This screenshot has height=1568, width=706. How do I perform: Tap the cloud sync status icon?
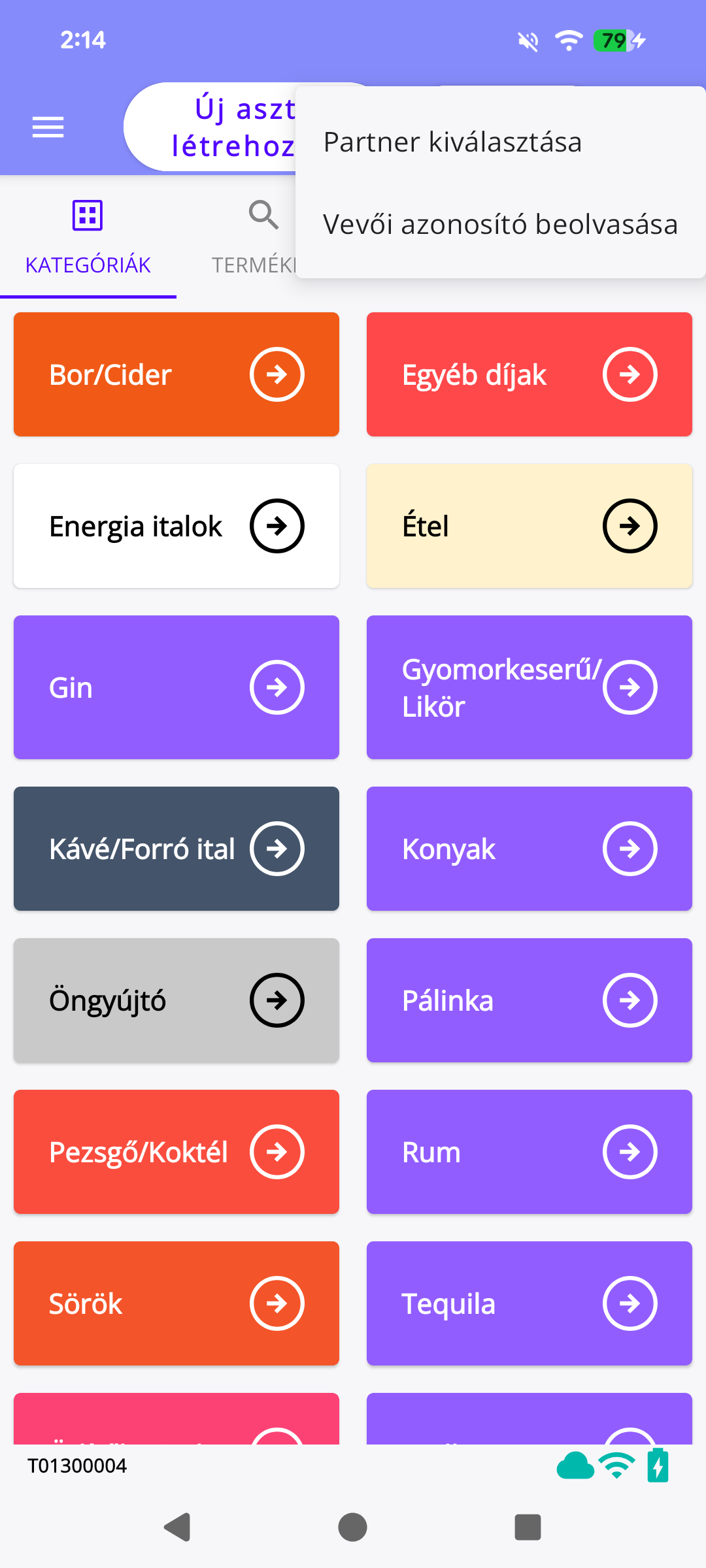click(x=575, y=1465)
